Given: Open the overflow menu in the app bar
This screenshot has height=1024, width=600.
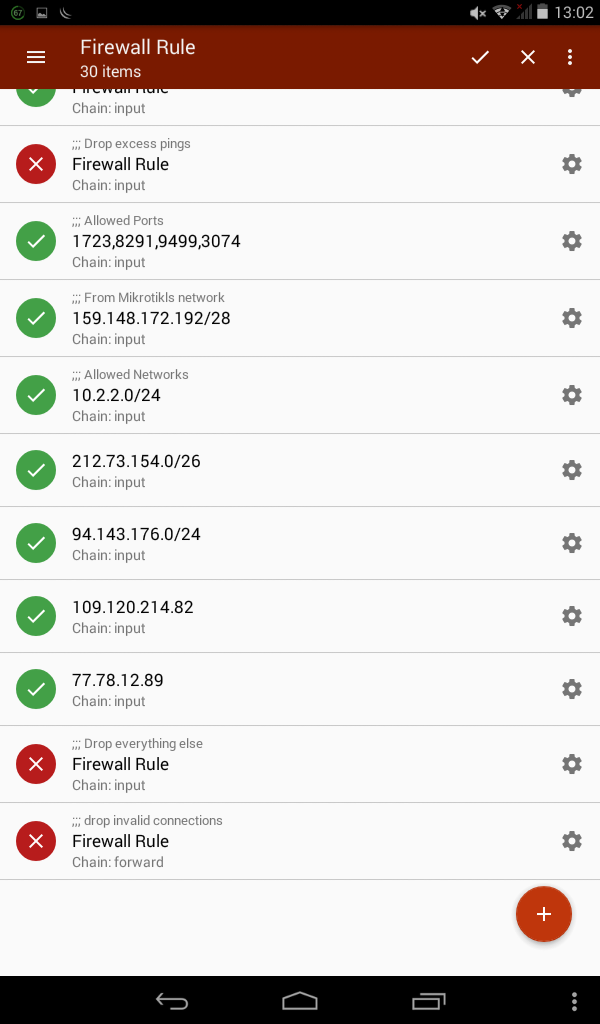Looking at the screenshot, I should (x=570, y=57).
